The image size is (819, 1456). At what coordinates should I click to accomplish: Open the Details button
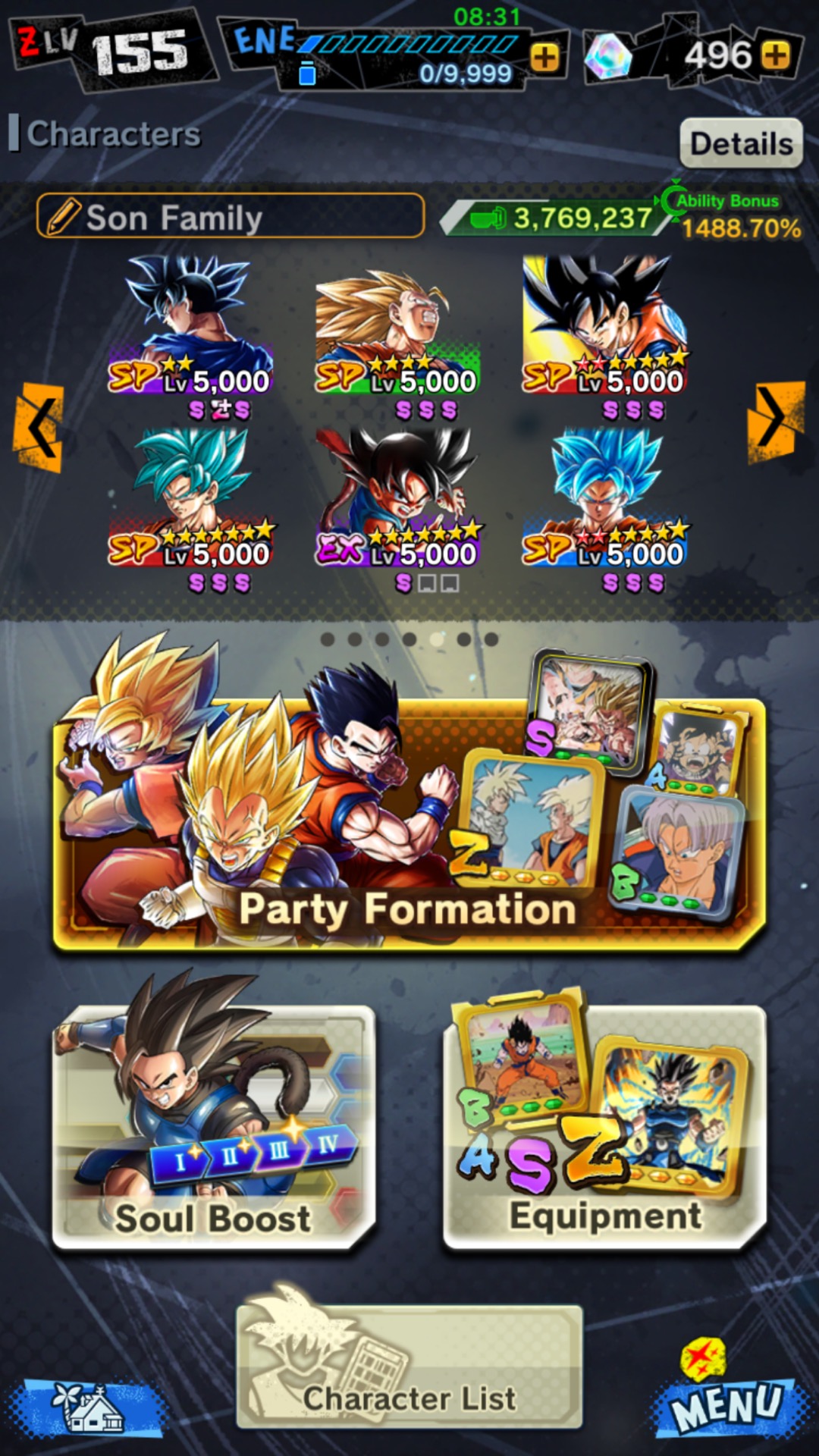(x=741, y=143)
